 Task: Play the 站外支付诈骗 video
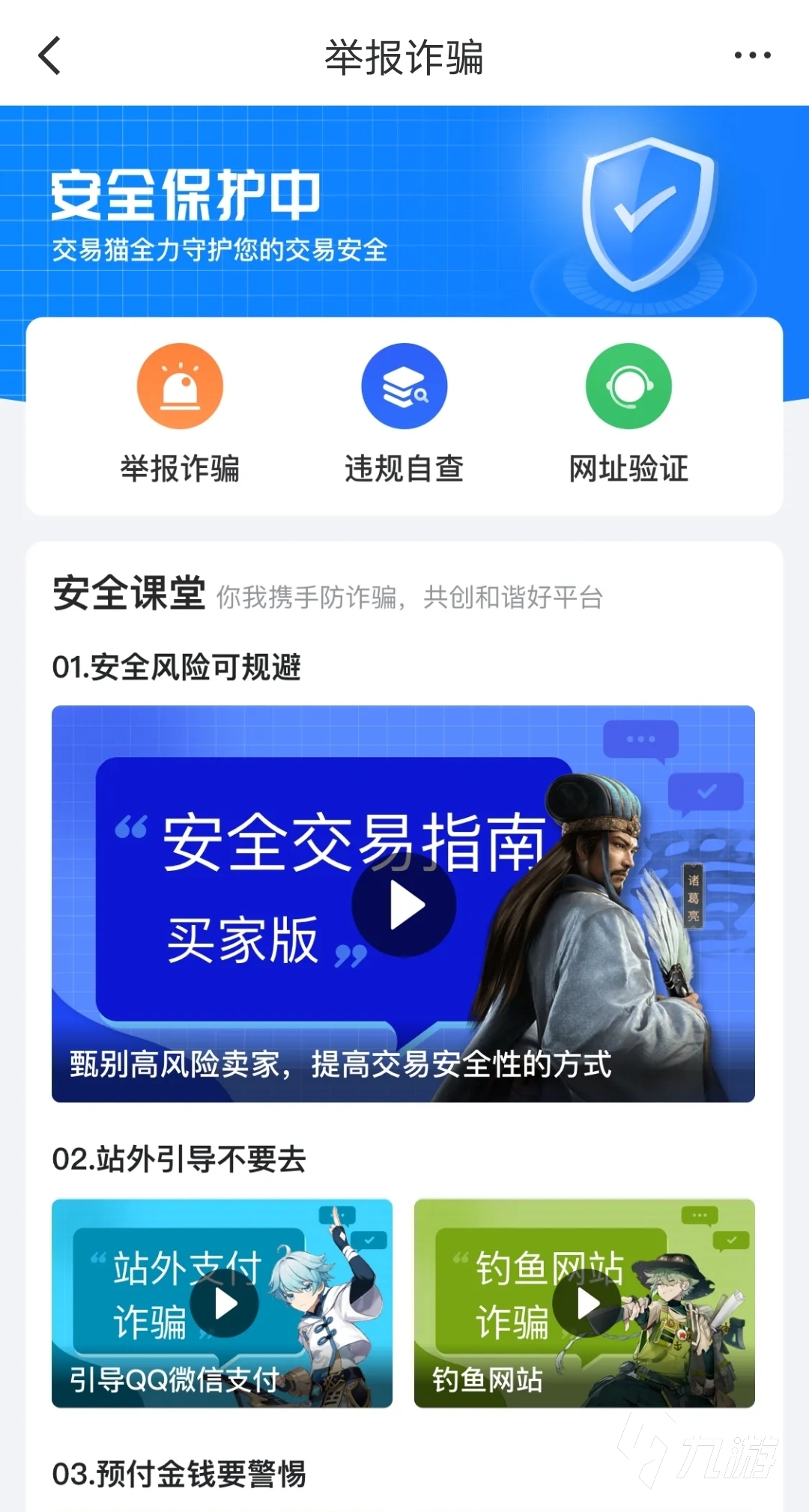[224, 1304]
